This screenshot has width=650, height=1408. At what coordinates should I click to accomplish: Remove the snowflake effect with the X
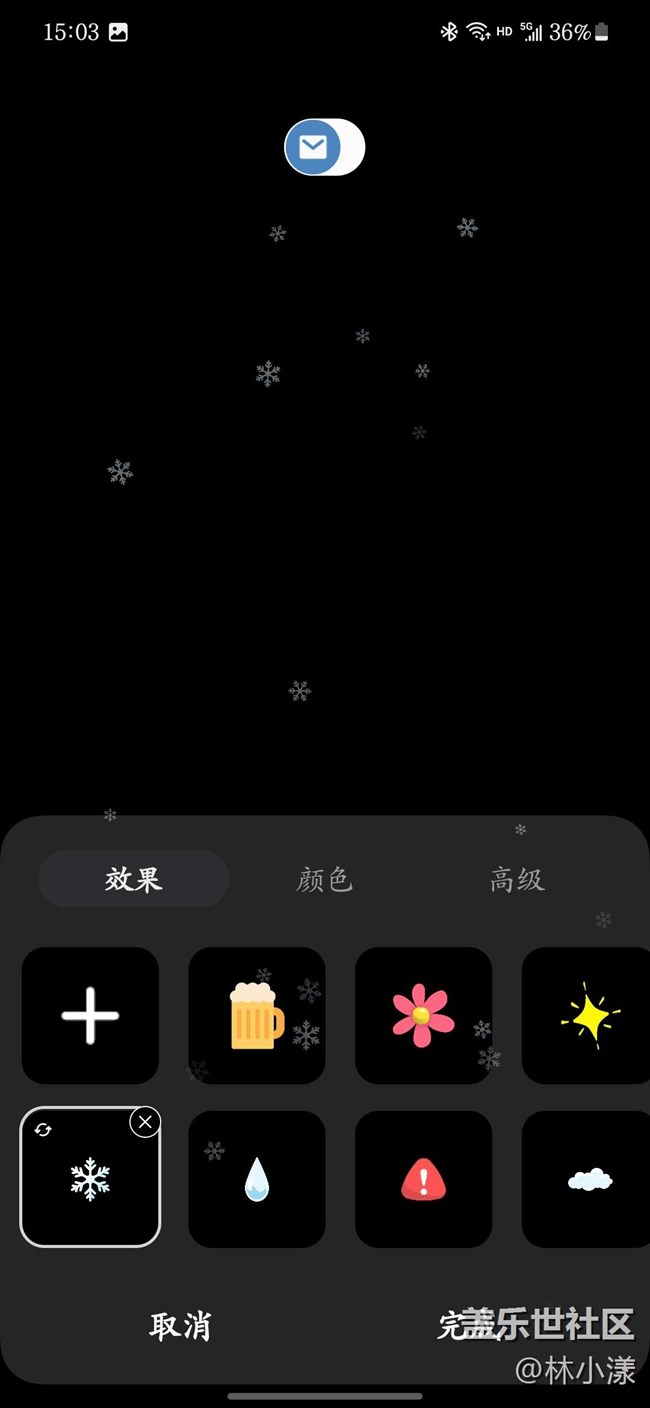pos(145,1122)
